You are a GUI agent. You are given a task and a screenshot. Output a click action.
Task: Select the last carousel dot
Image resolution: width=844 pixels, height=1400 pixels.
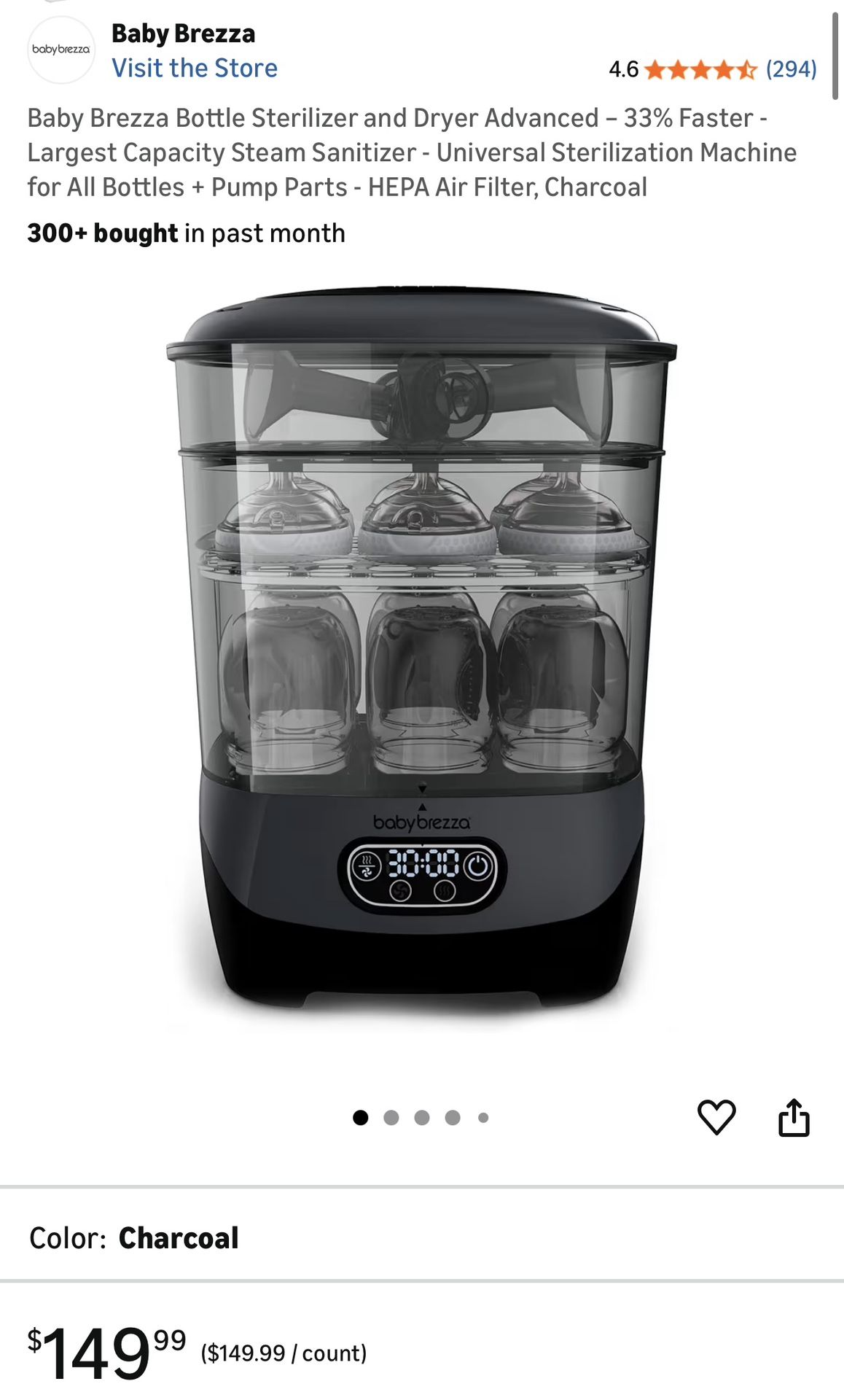[482, 1117]
